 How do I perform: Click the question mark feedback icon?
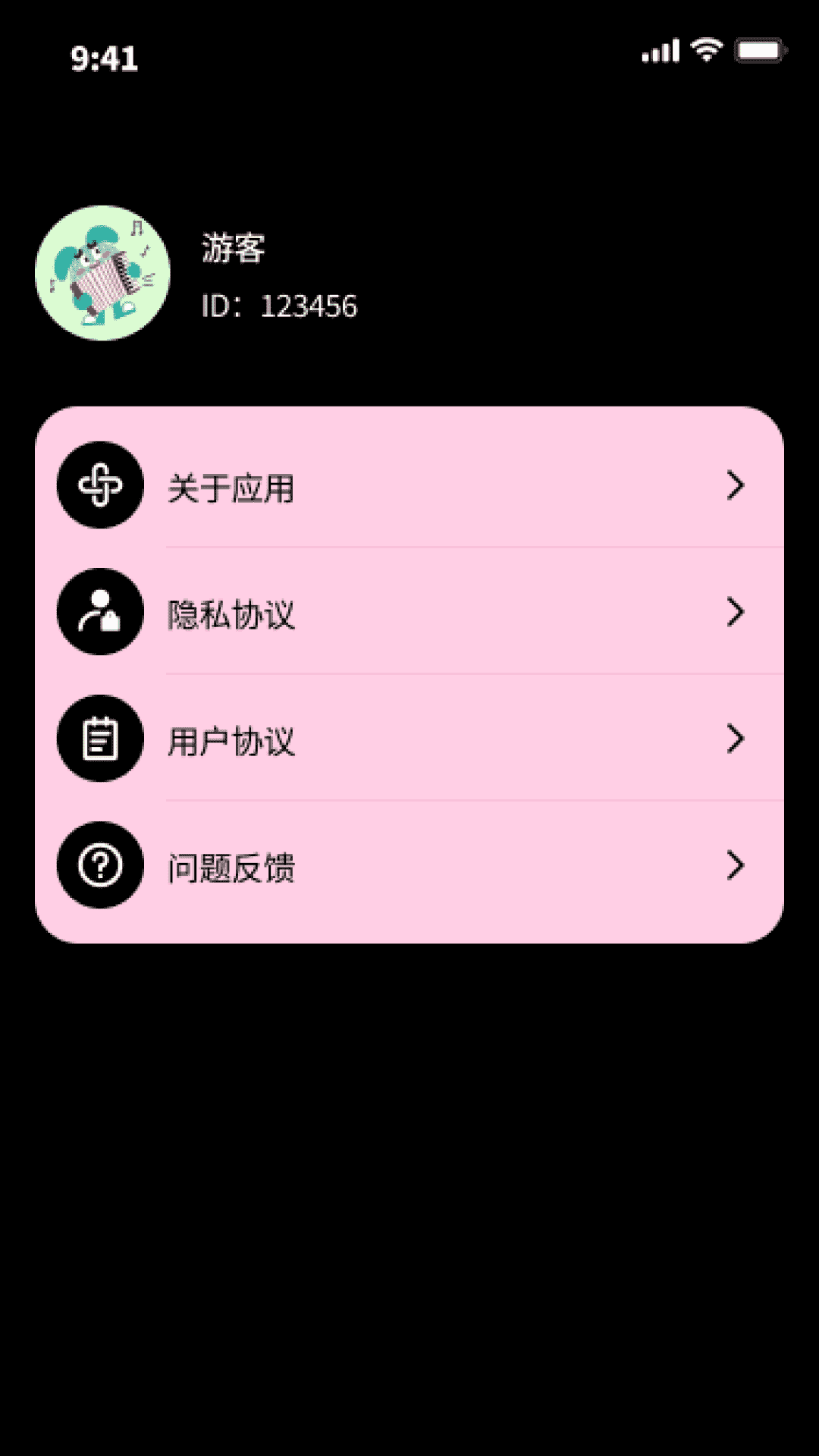tap(99, 866)
